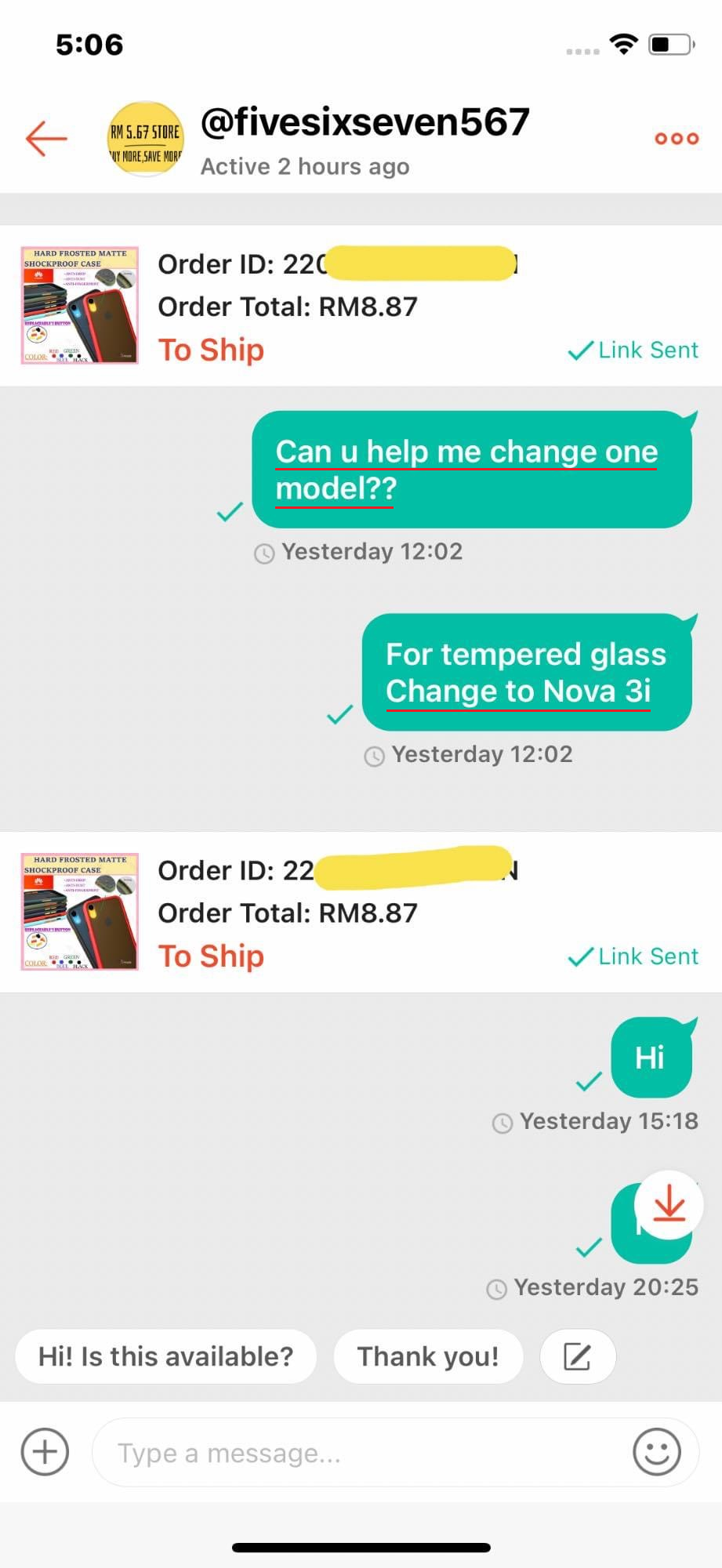
Task: Open the three-dot overflow menu
Action: coord(676,139)
